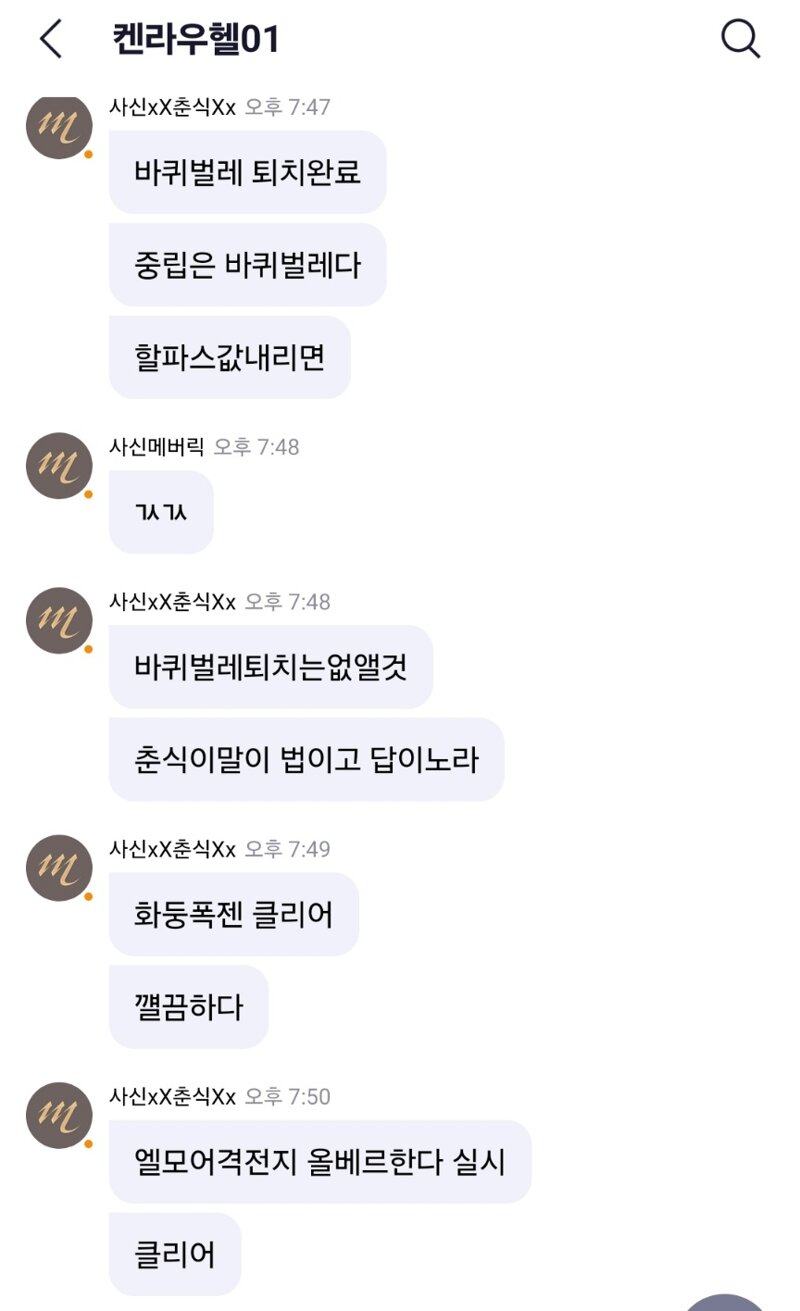Tap 사신xX춘식Xx's avatar at 오후 7:47
Image resolution: width=800 pixels, height=1311 pixels.
tap(59, 126)
